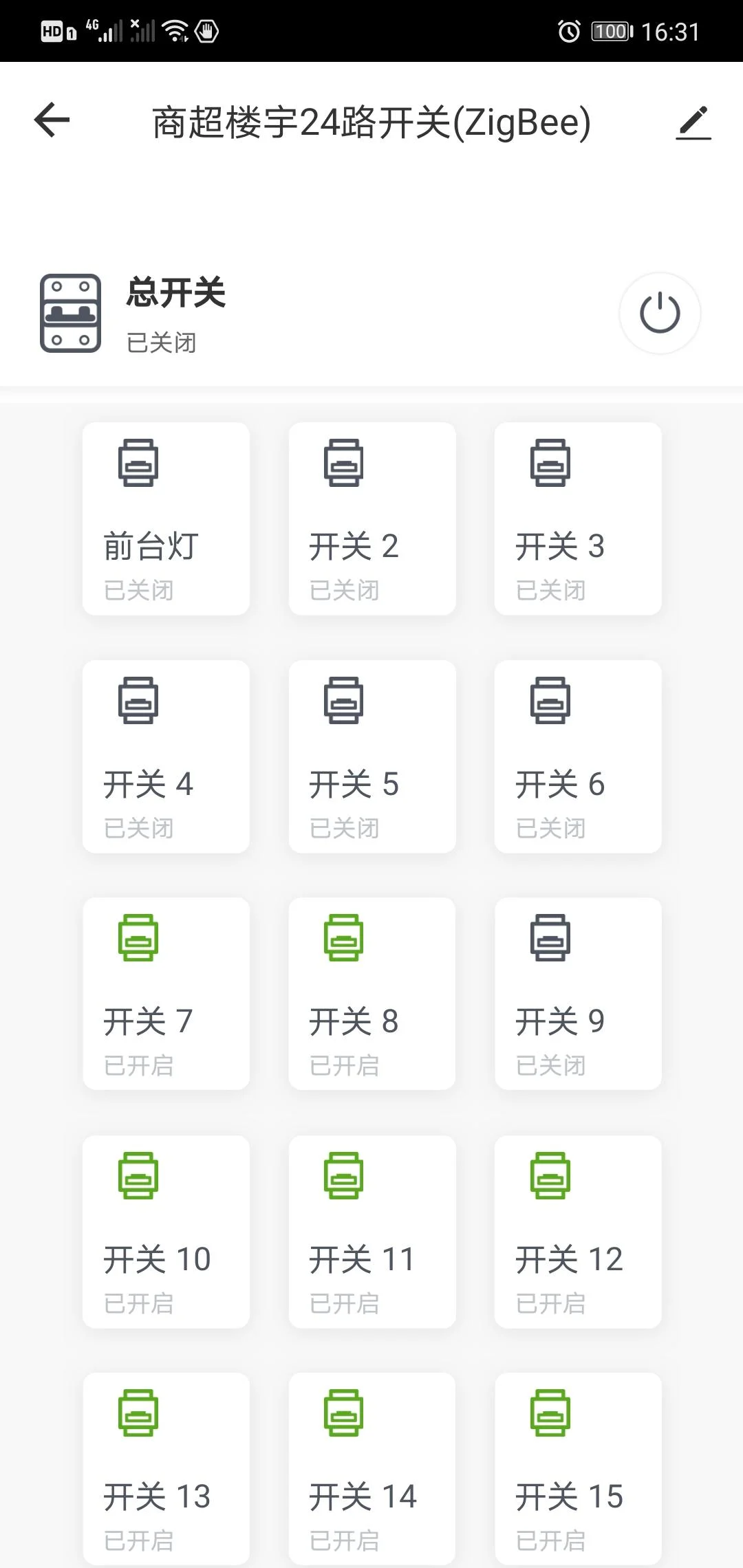The height and width of the screenshot is (1568, 743).
Task: Turn on 开关 2
Action: click(372, 519)
